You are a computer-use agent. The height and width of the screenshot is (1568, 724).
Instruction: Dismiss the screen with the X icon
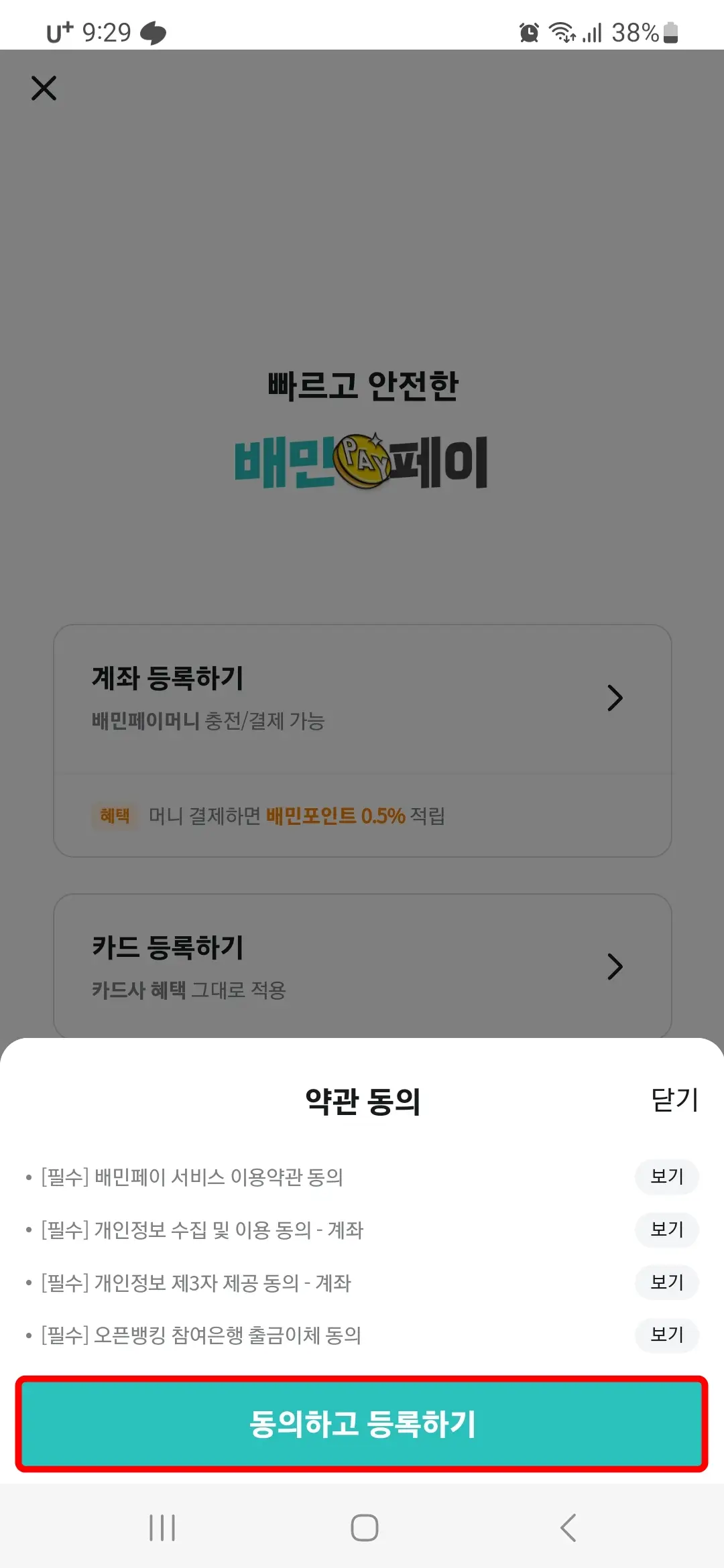click(x=43, y=88)
